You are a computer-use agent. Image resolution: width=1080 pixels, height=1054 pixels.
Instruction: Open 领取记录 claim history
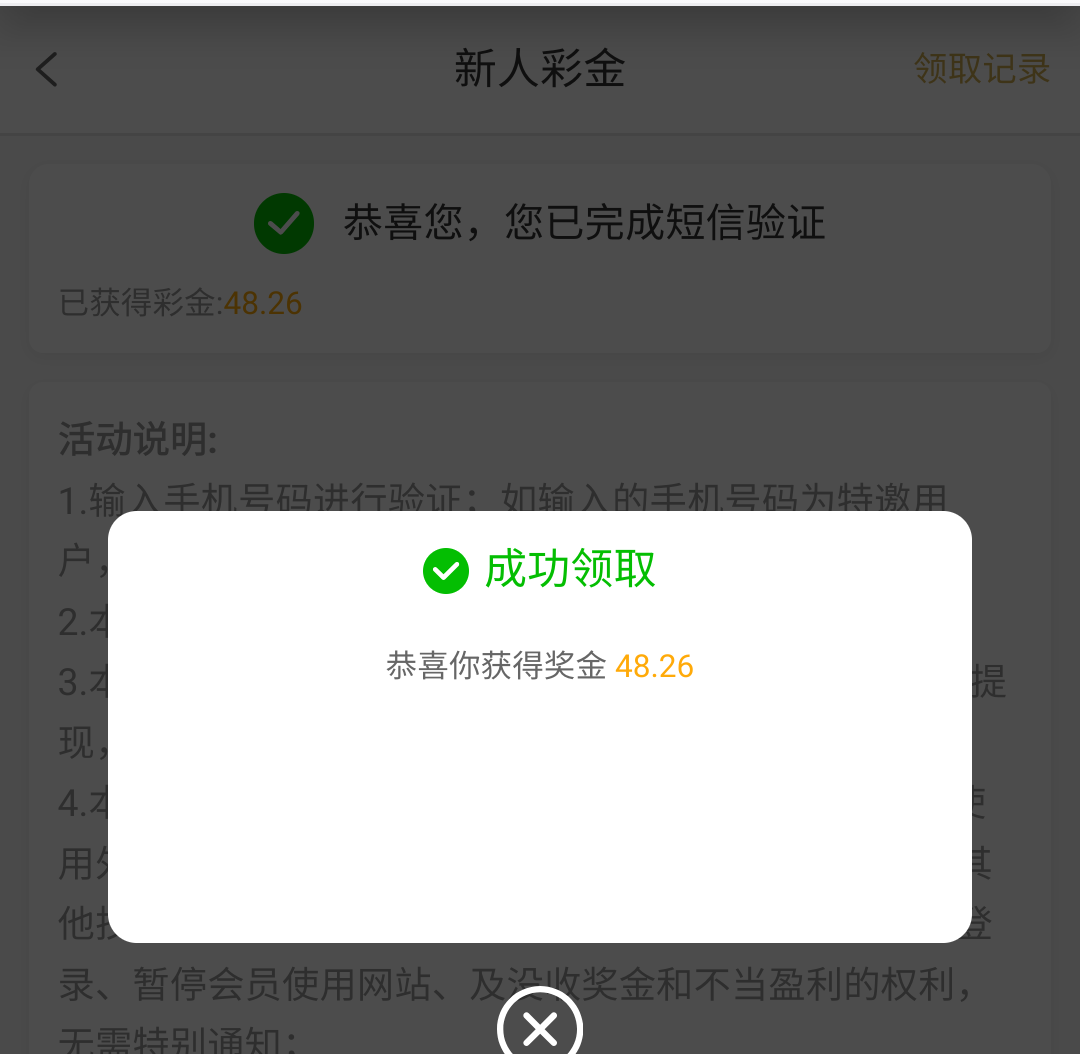981,69
